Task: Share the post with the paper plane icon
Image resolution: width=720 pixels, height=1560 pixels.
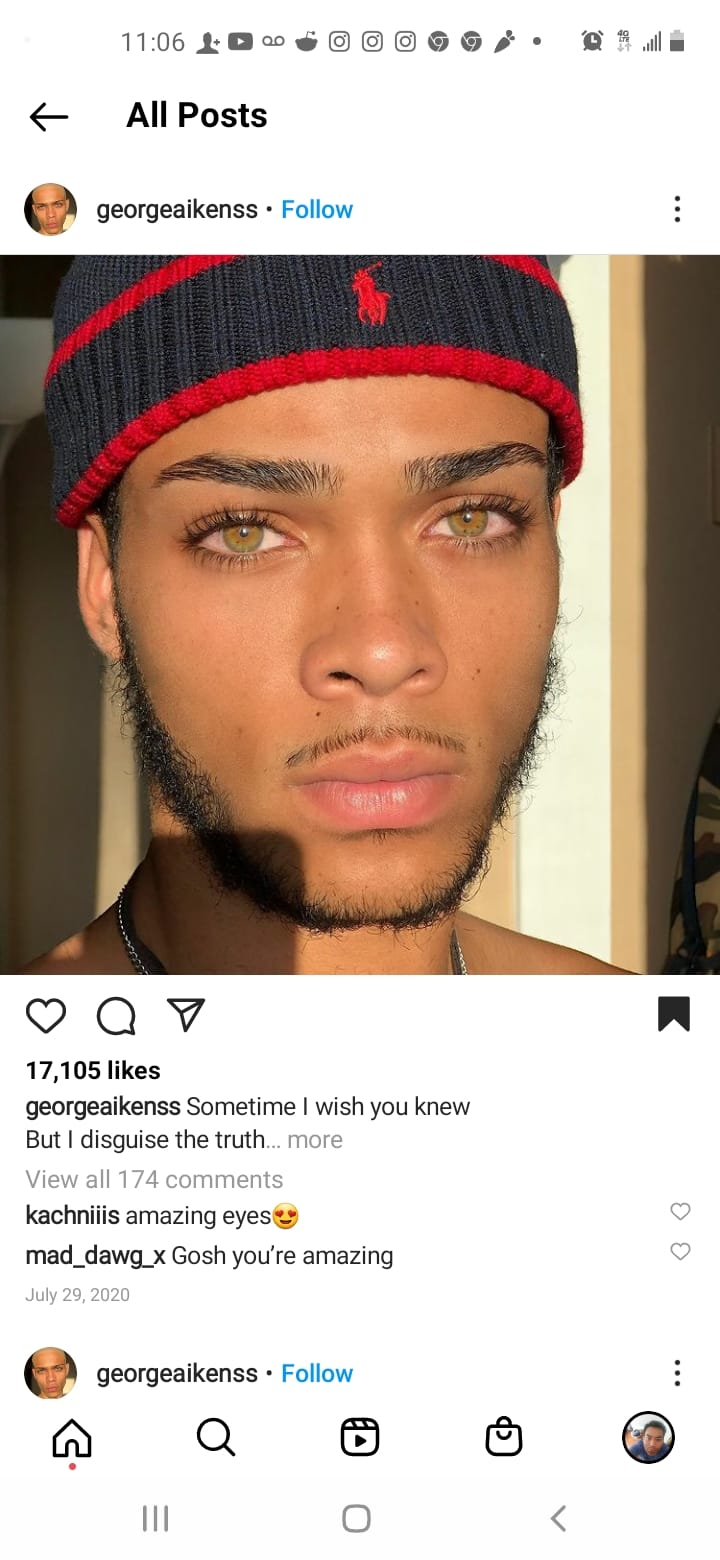Action: [186, 1015]
